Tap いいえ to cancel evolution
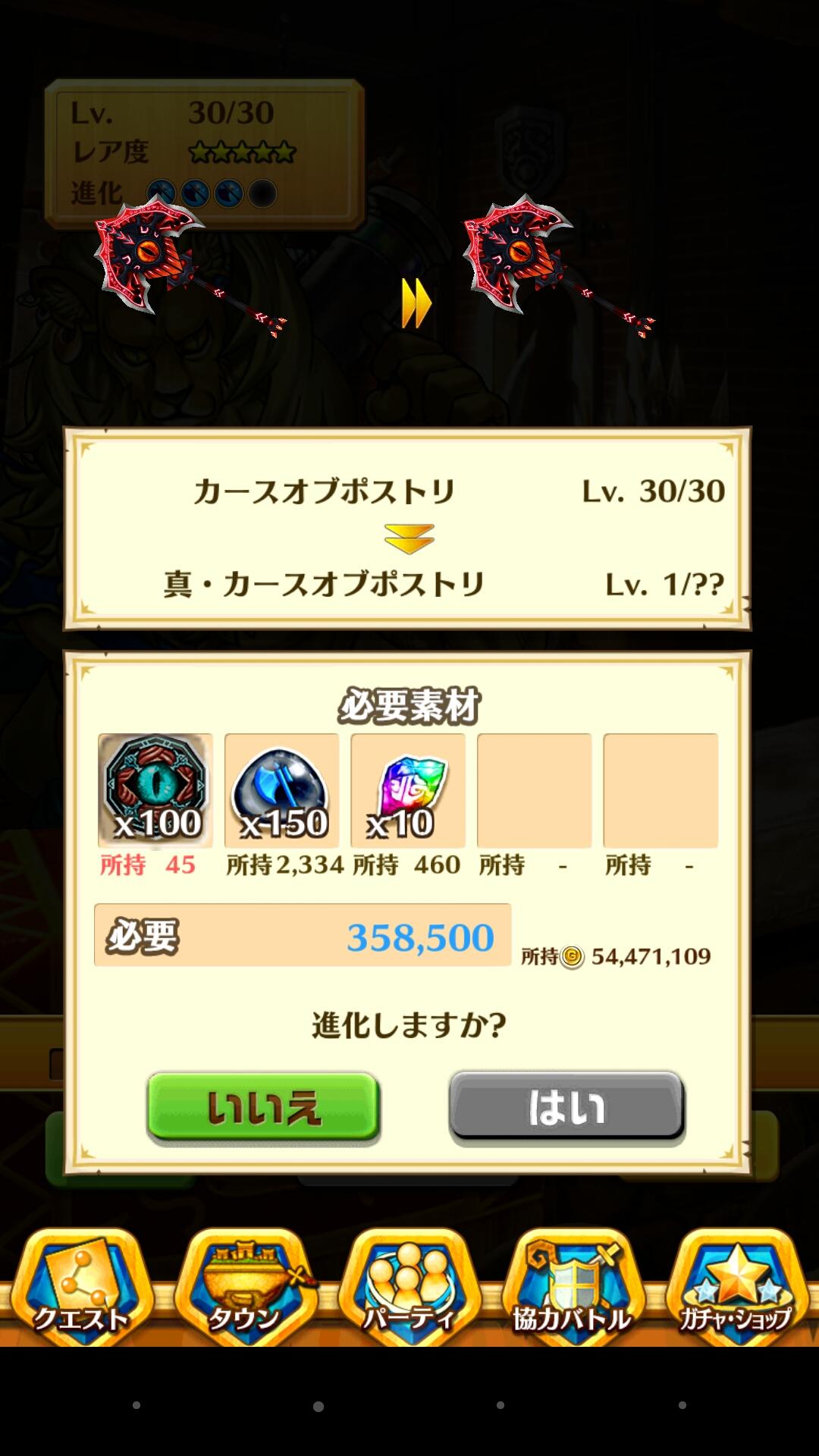Viewport: 819px width, 1456px height. pos(263,1106)
